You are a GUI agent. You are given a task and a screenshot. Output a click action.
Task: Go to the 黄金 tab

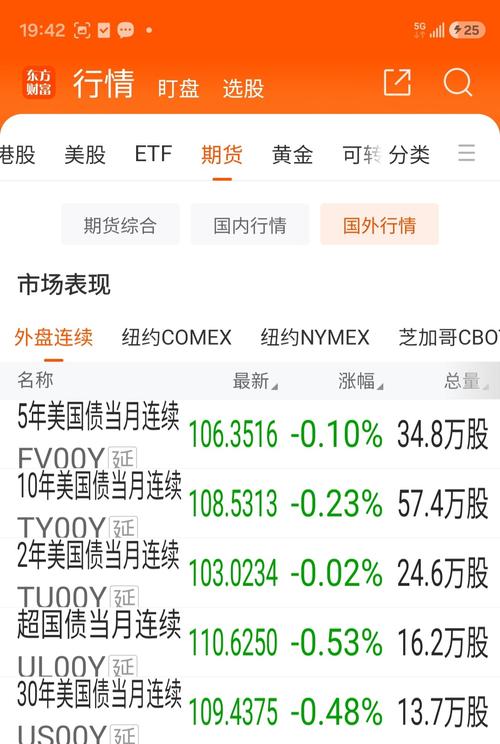(292, 155)
